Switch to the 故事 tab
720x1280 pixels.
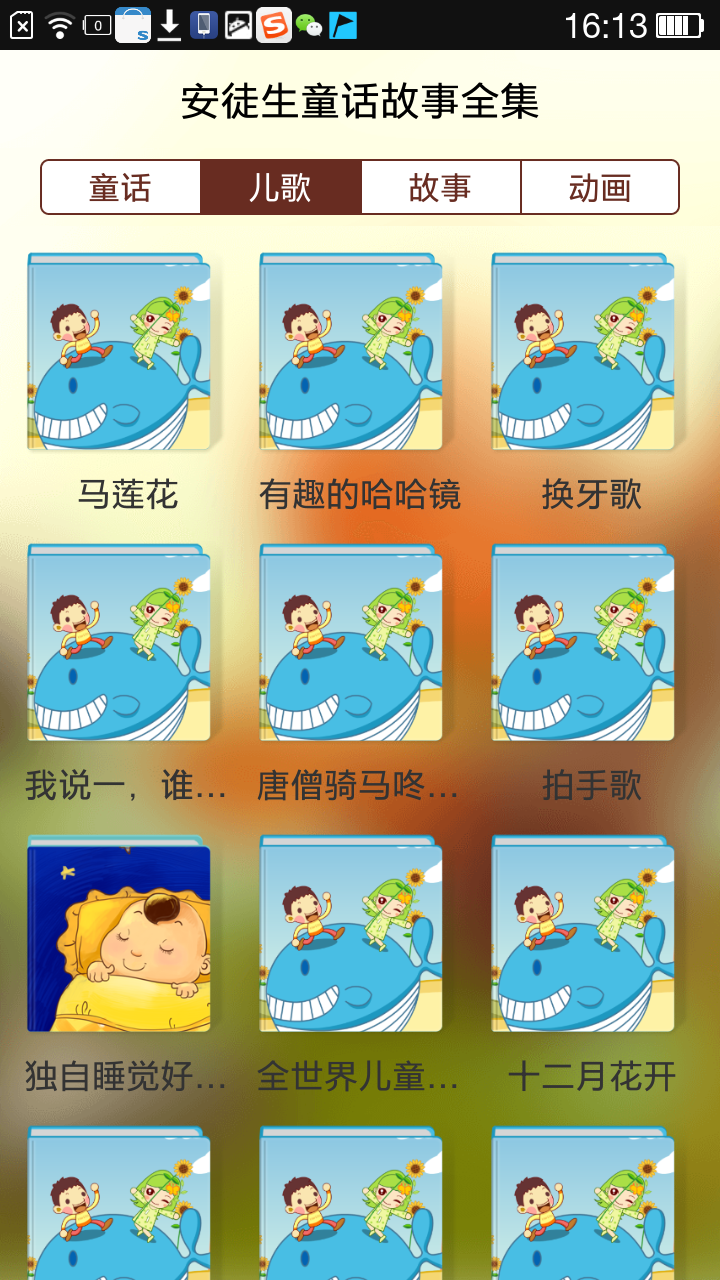pyautogui.click(x=440, y=187)
